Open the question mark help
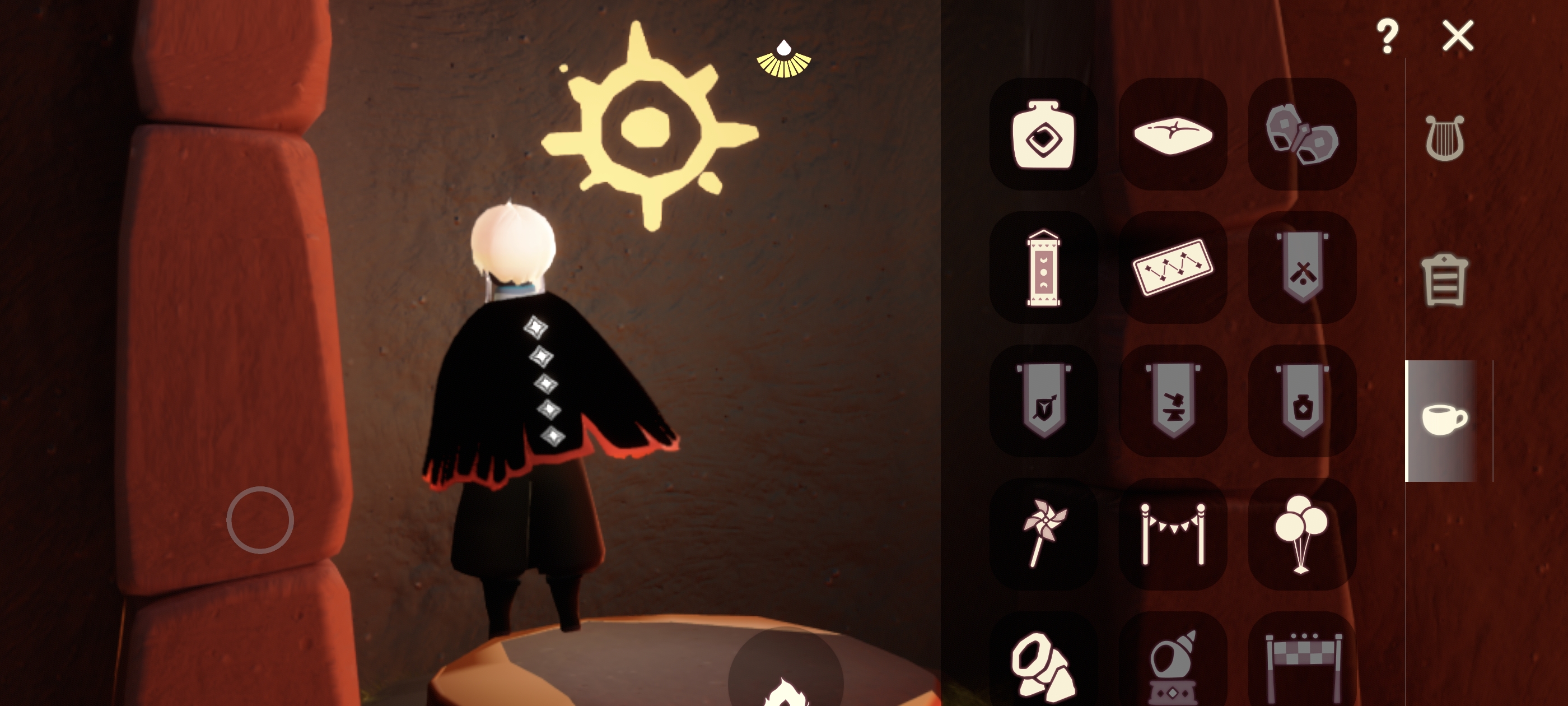 click(x=1387, y=36)
